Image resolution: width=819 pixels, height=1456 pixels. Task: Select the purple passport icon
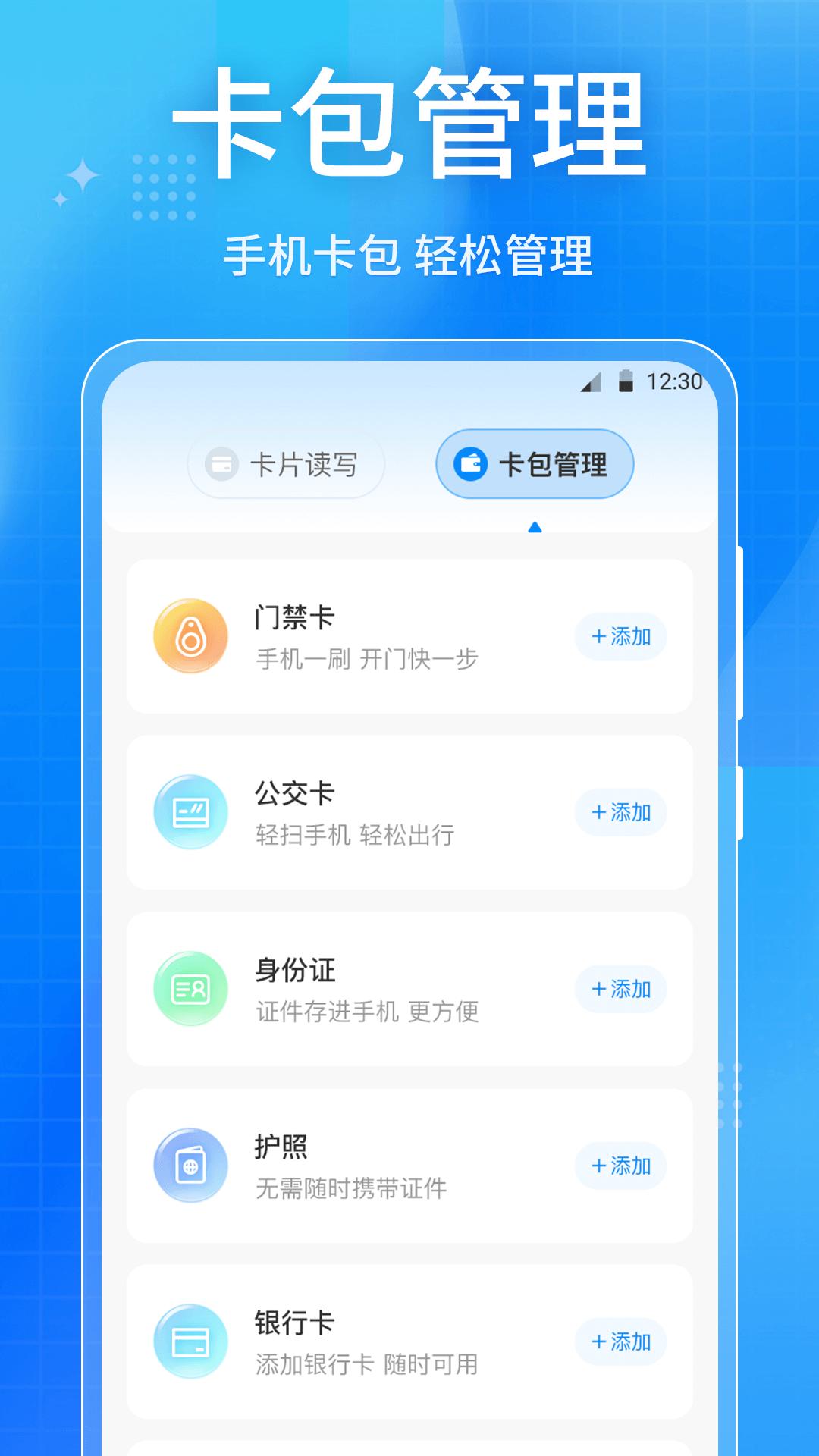[190, 1166]
